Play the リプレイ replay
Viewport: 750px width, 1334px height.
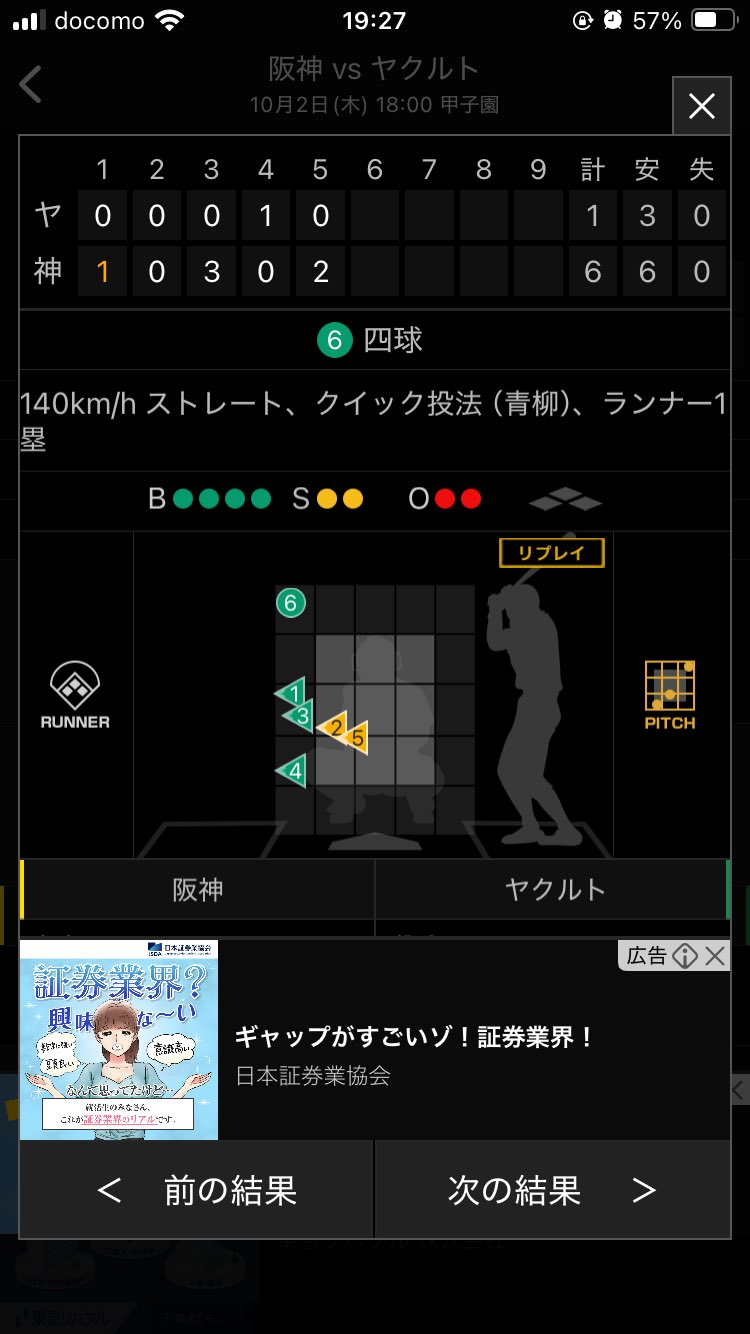point(552,553)
